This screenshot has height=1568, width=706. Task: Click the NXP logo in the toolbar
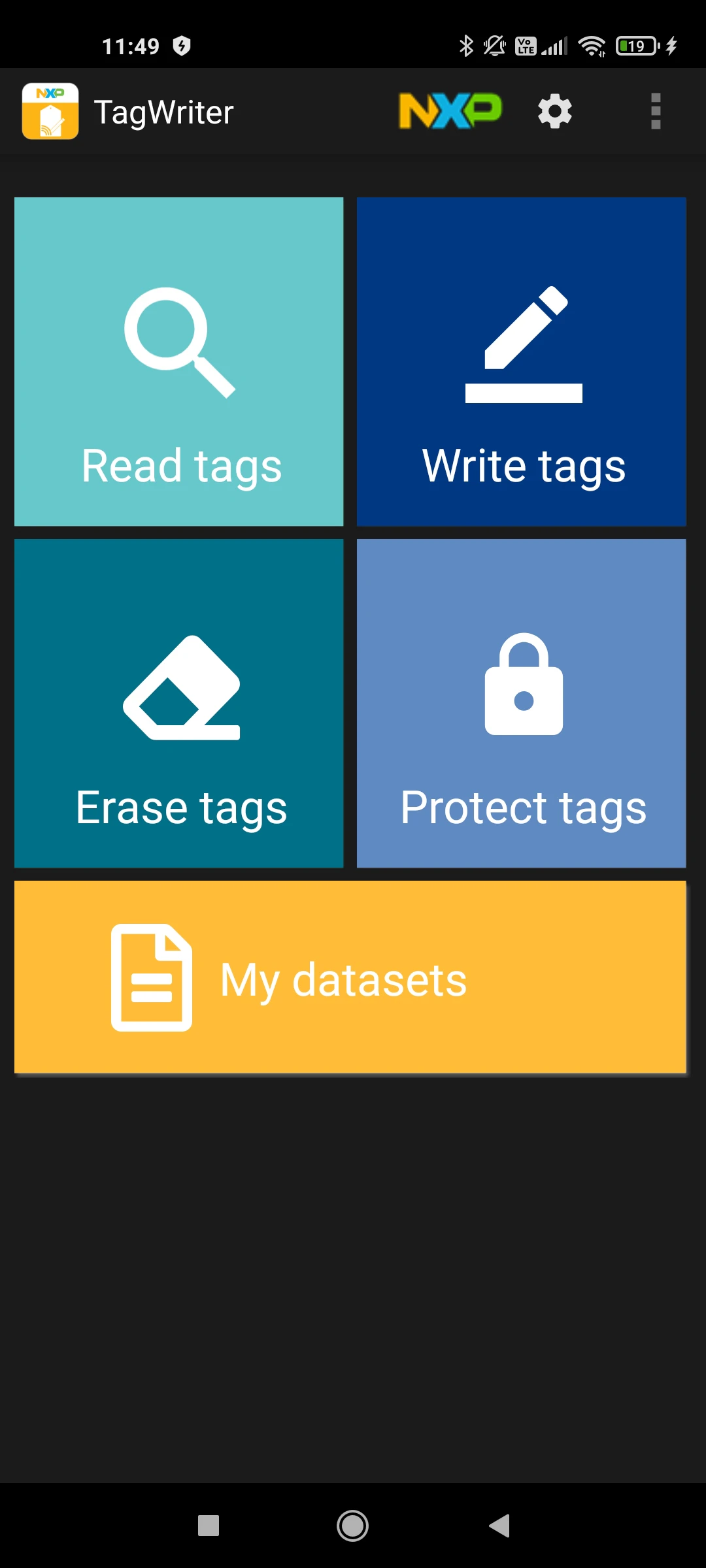click(x=449, y=111)
